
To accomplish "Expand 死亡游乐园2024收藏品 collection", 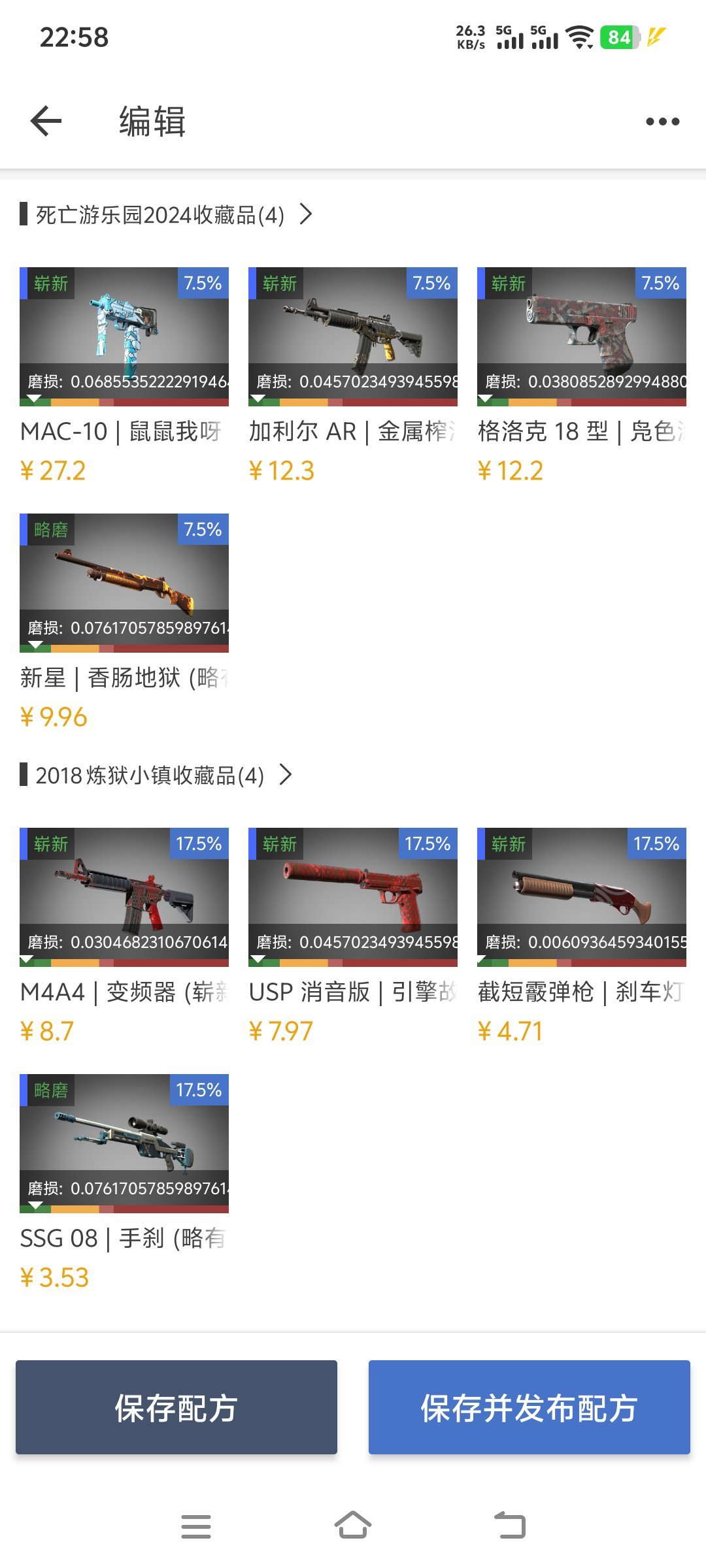I will 167,215.
